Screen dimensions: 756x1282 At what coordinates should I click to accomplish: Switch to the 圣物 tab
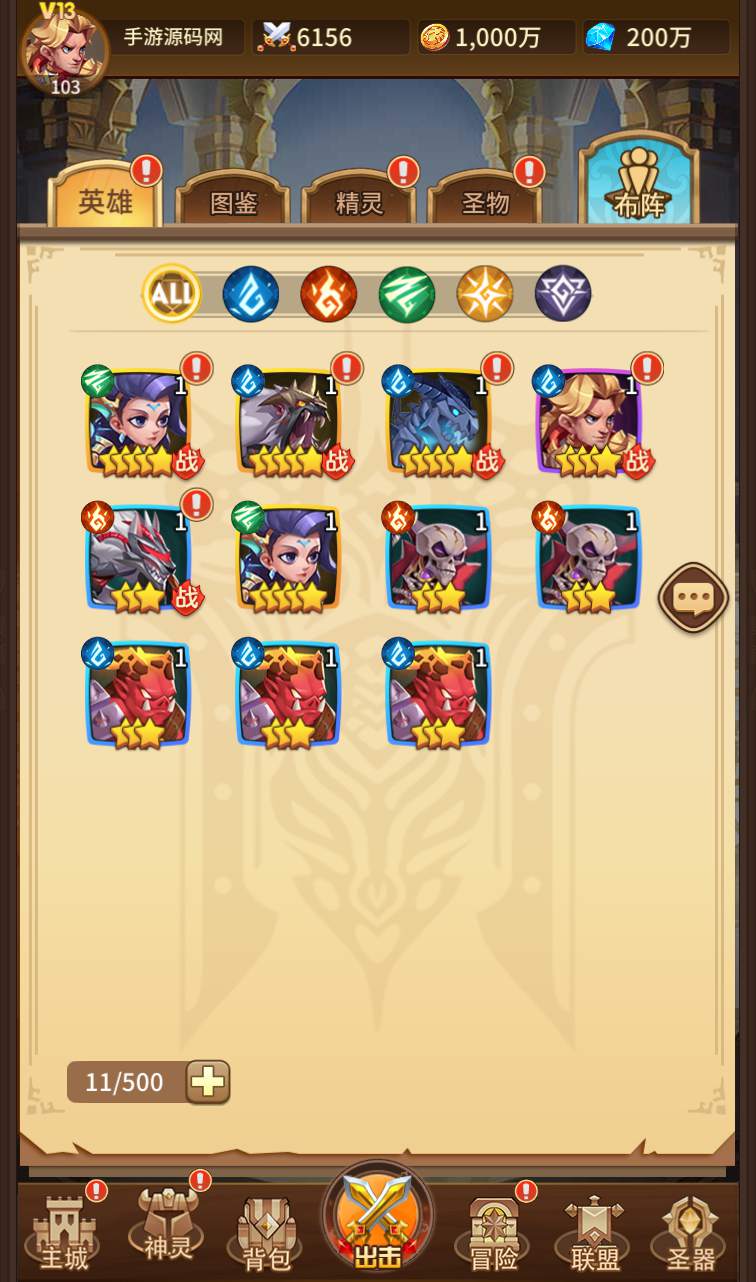coord(486,203)
